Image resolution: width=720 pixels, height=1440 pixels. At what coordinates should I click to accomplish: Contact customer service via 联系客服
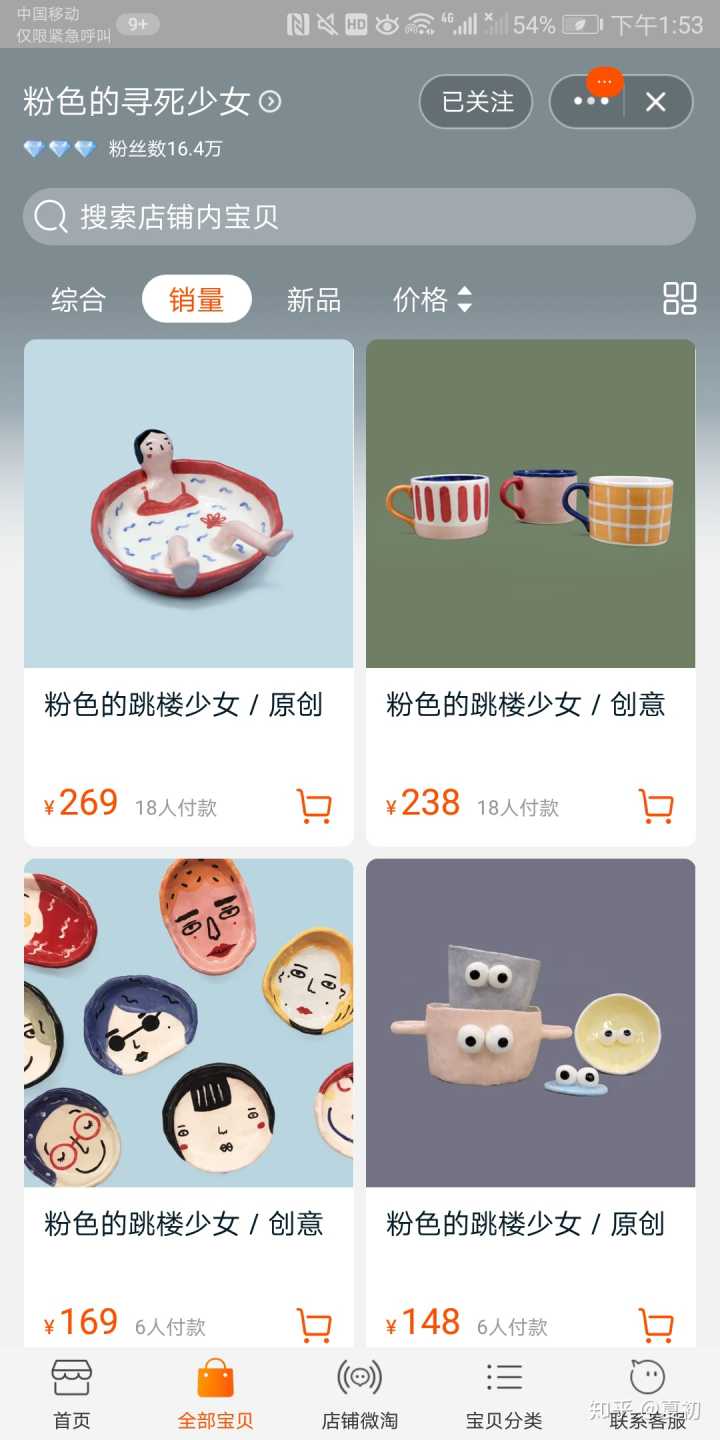point(648,1394)
